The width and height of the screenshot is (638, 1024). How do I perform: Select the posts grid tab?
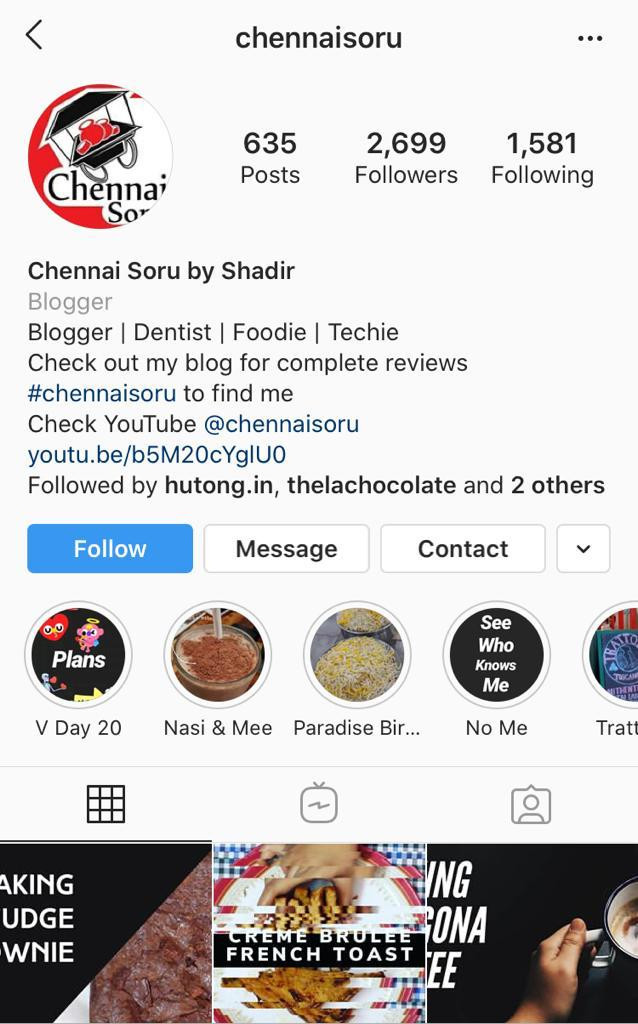click(x=106, y=804)
